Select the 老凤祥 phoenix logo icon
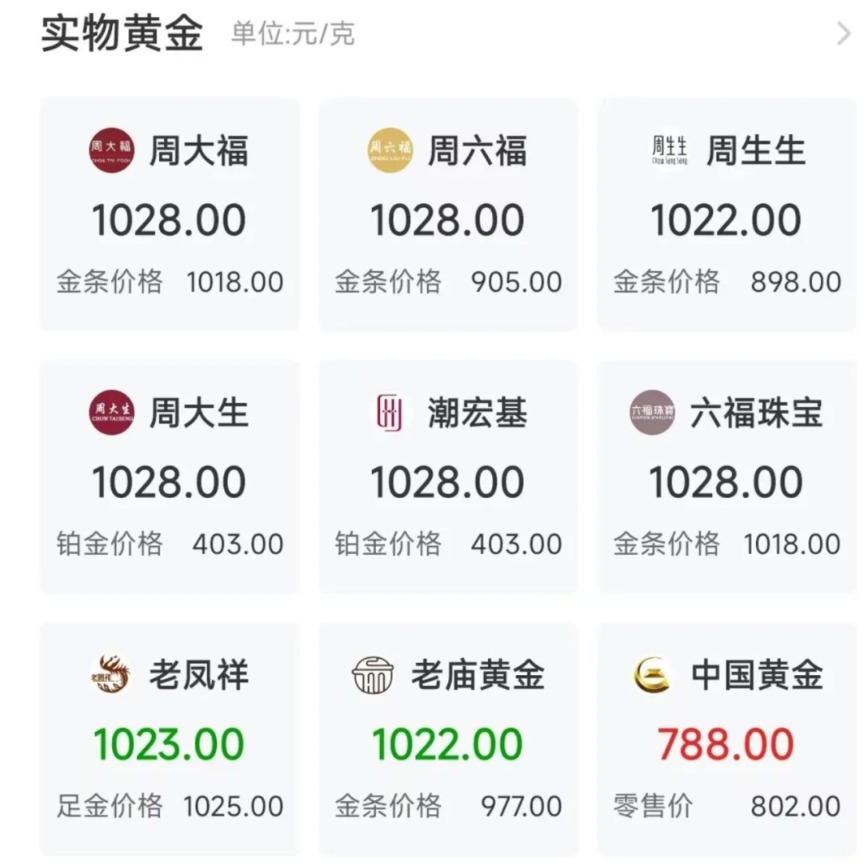This screenshot has height=866, width=864. pyautogui.click(x=108, y=674)
